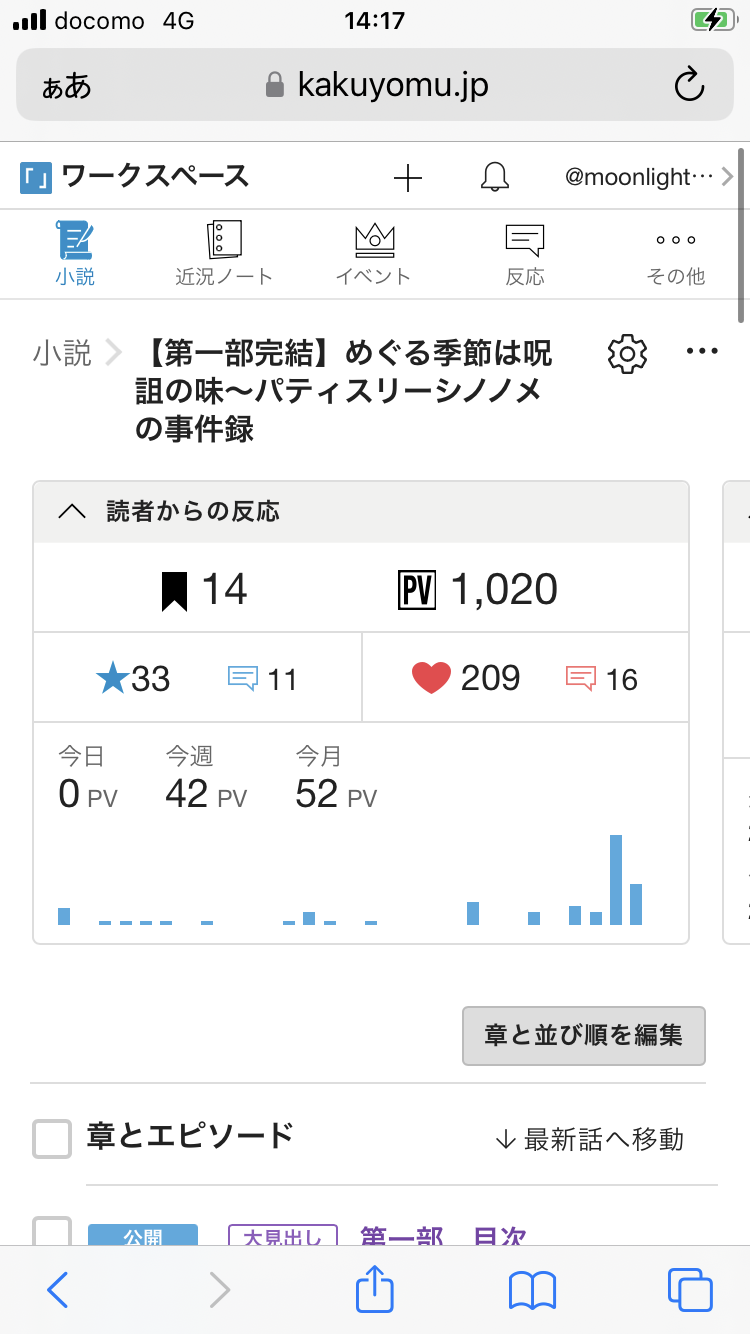The image size is (750, 1334).
Task: Go back to 小説 breadcrumb
Action: [x=63, y=353]
